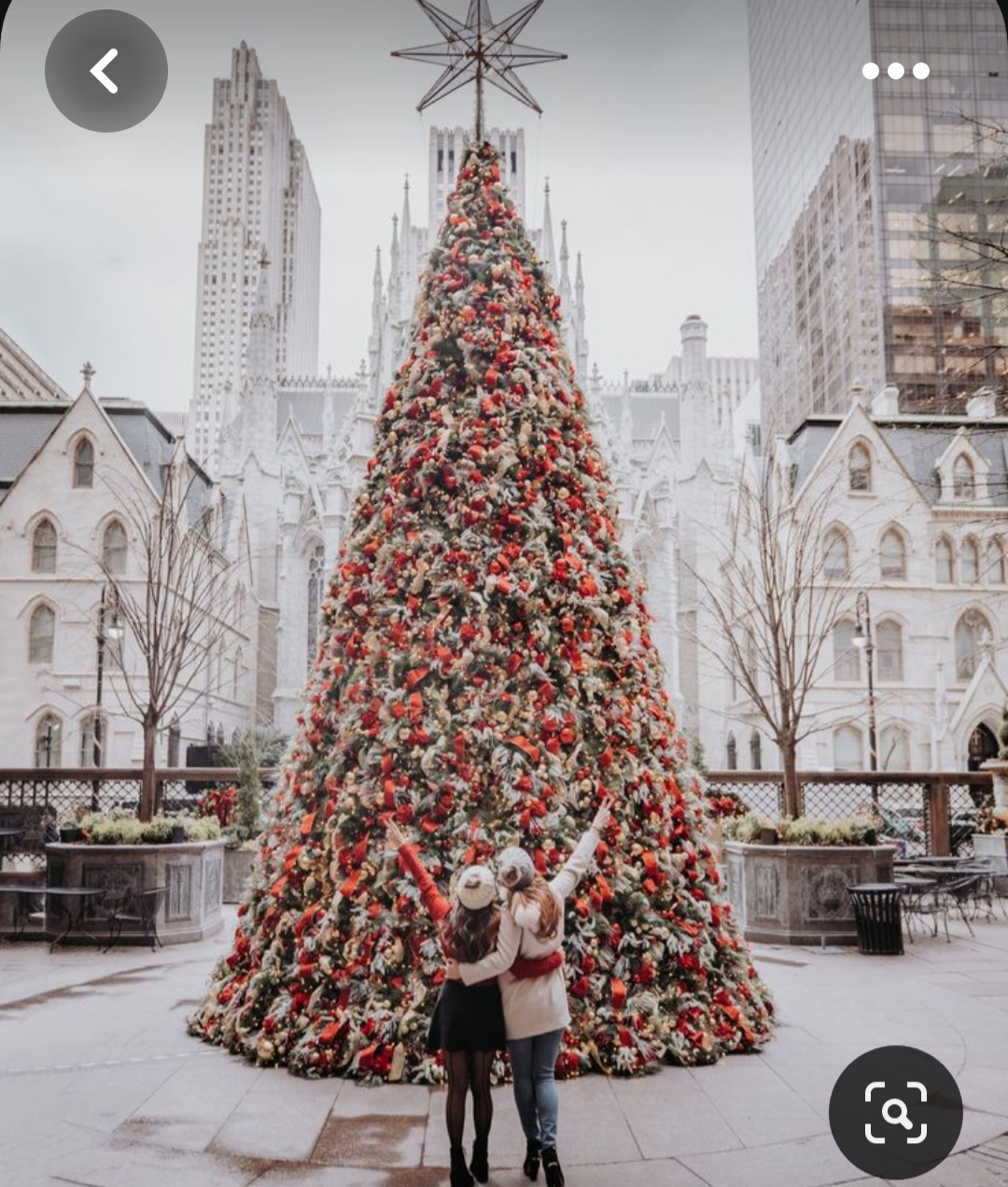Image resolution: width=1008 pixels, height=1187 pixels.
Task: Open the three-dot overflow menu
Action: point(895,71)
